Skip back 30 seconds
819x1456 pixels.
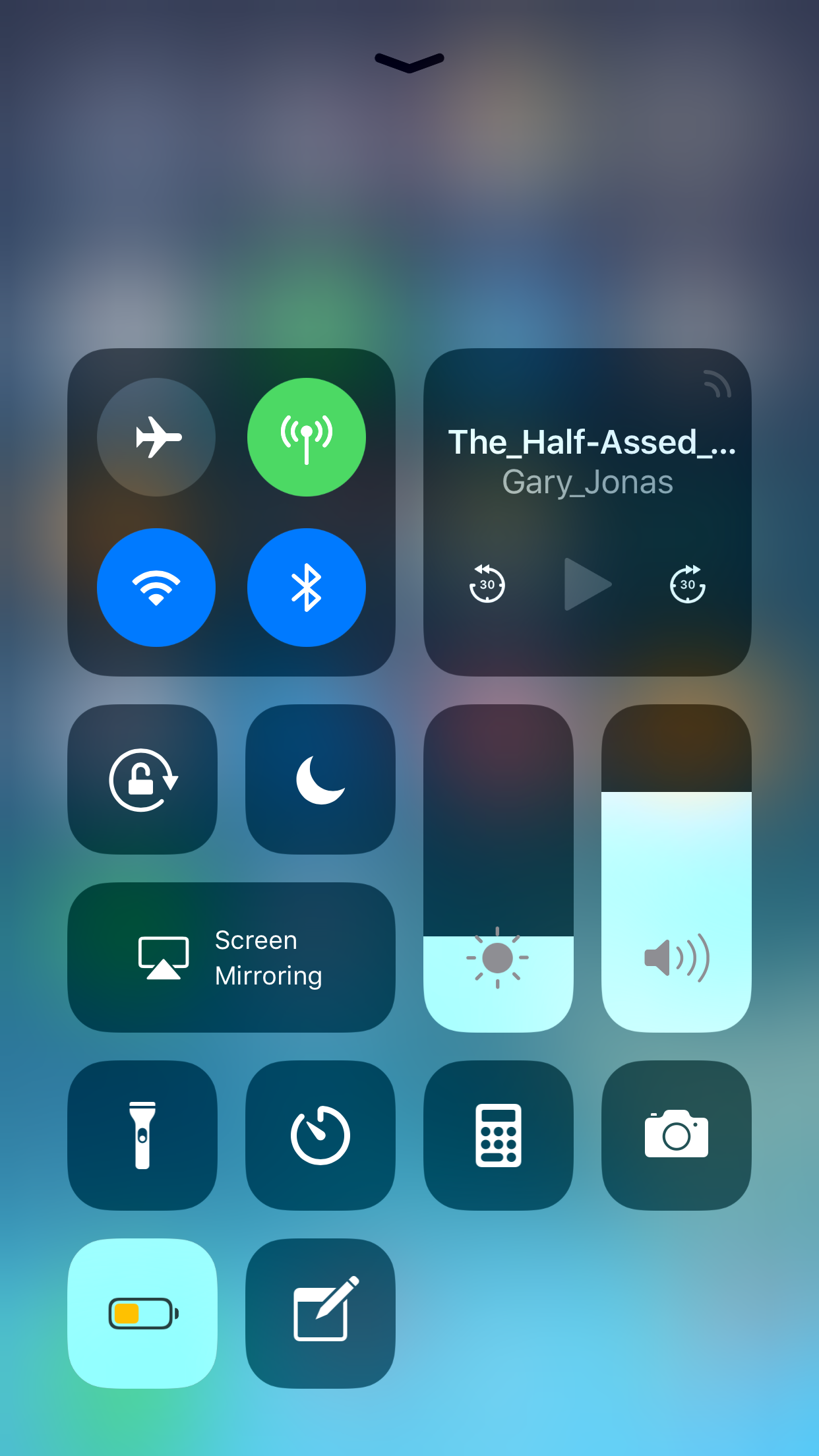coord(487,584)
